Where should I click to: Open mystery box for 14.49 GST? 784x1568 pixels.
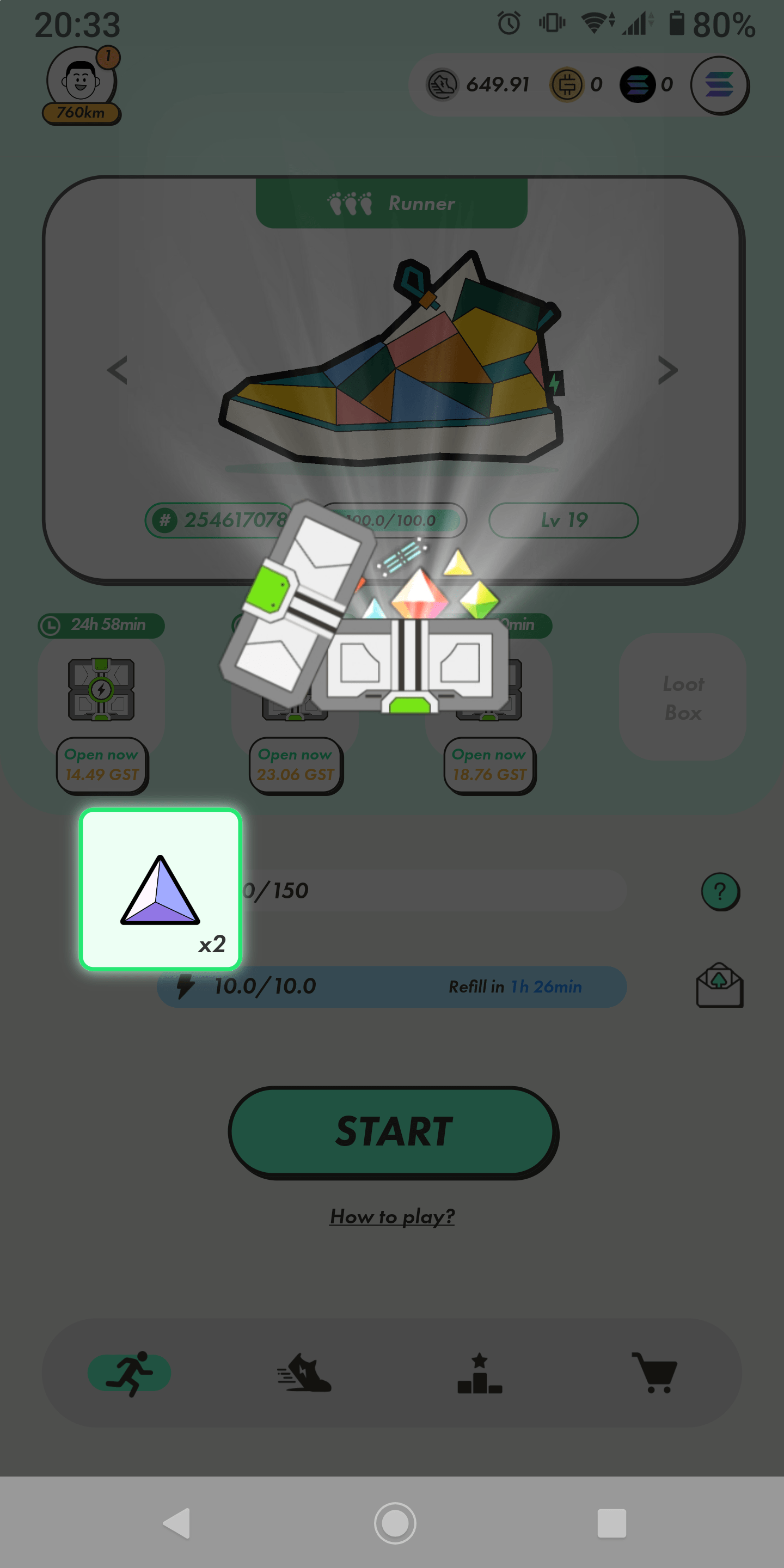click(102, 764)
